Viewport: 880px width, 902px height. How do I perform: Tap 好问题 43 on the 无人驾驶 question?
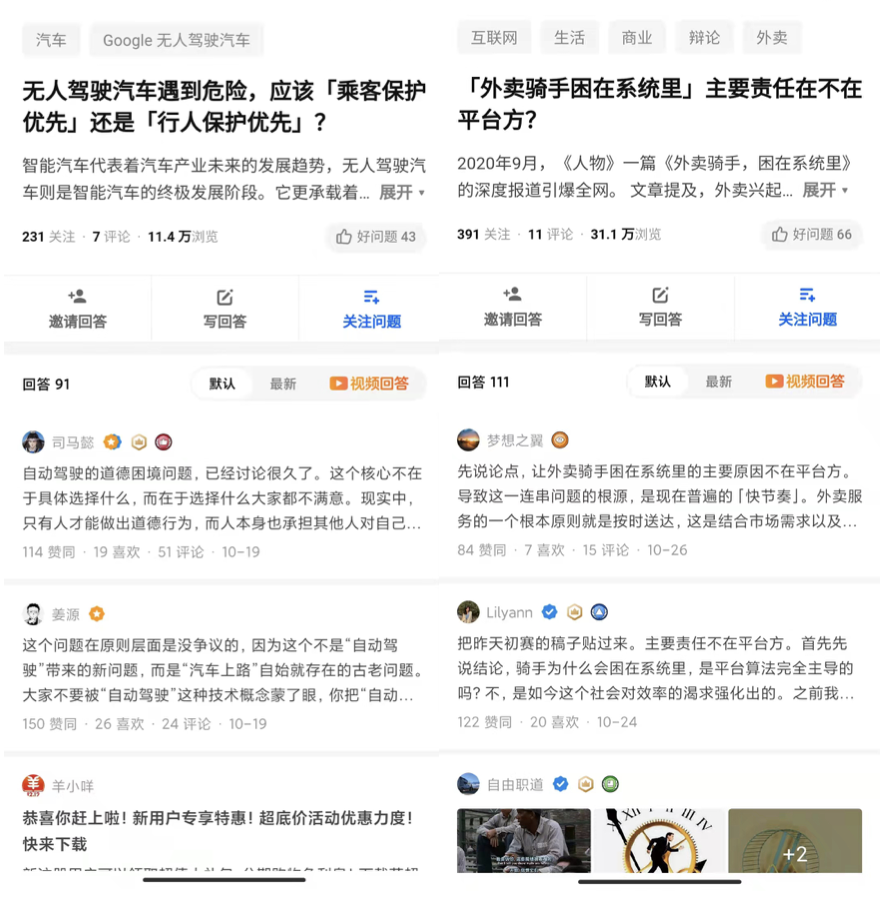click(x=376, y=237)
